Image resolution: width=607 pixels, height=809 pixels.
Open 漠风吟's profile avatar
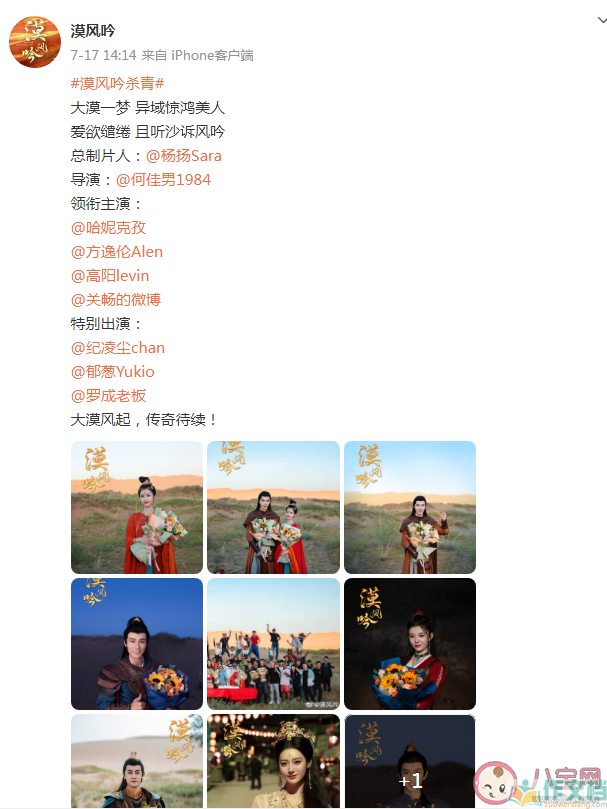(x=34, y=42)
